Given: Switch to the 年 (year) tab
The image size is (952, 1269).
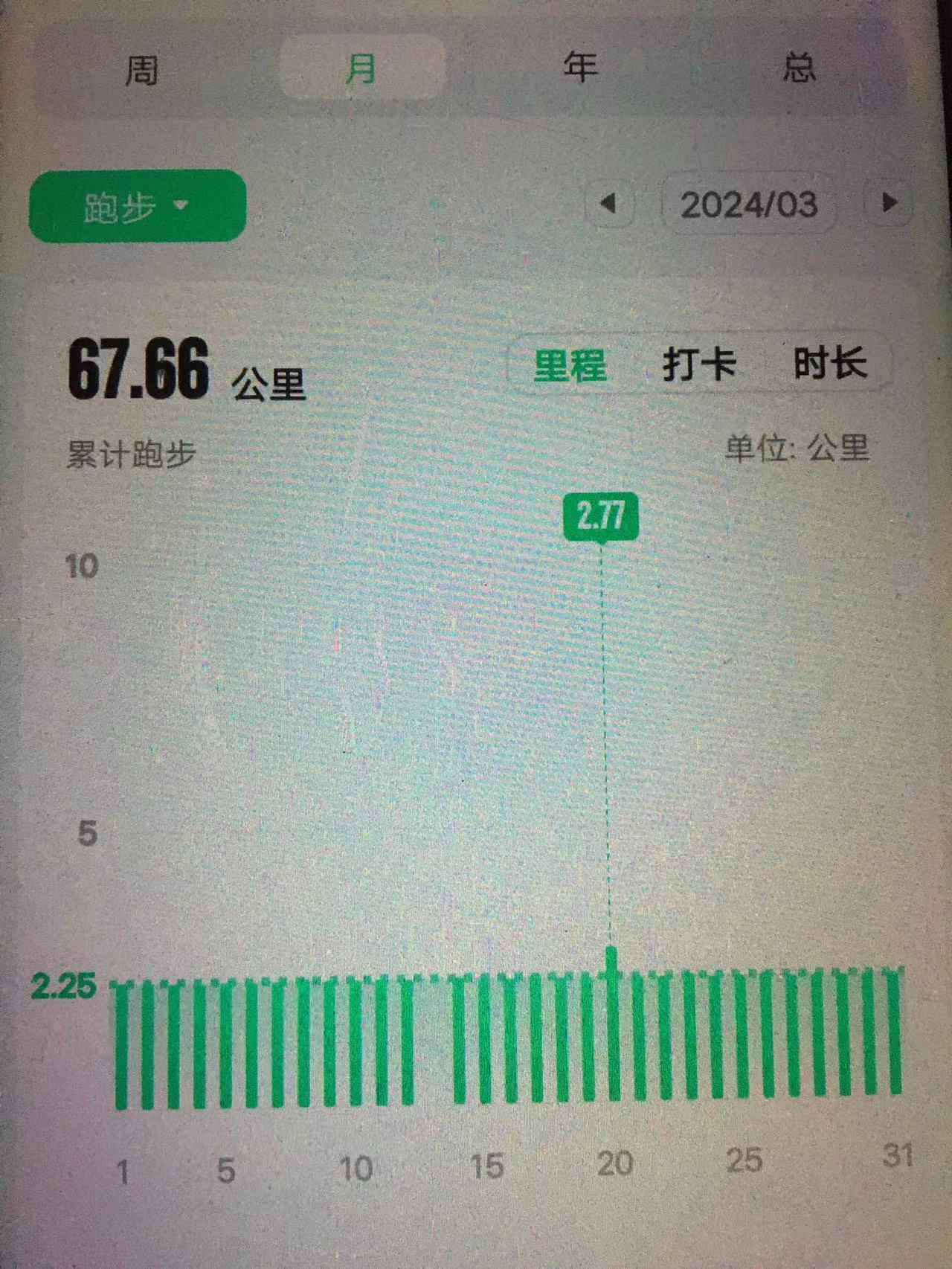Looking at the screenshot, I should 579,67.
